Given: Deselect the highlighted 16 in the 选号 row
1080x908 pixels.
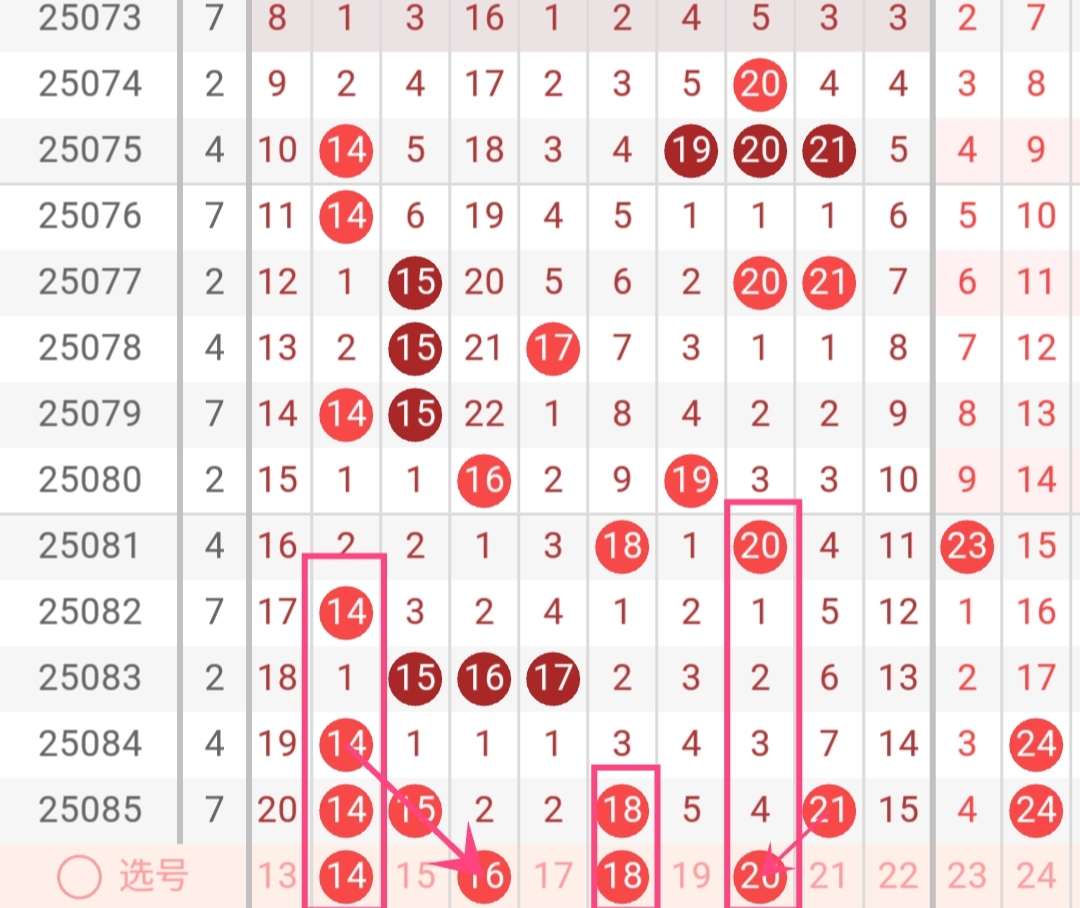Looking at the screenshot, I should (x=485, y=877).
